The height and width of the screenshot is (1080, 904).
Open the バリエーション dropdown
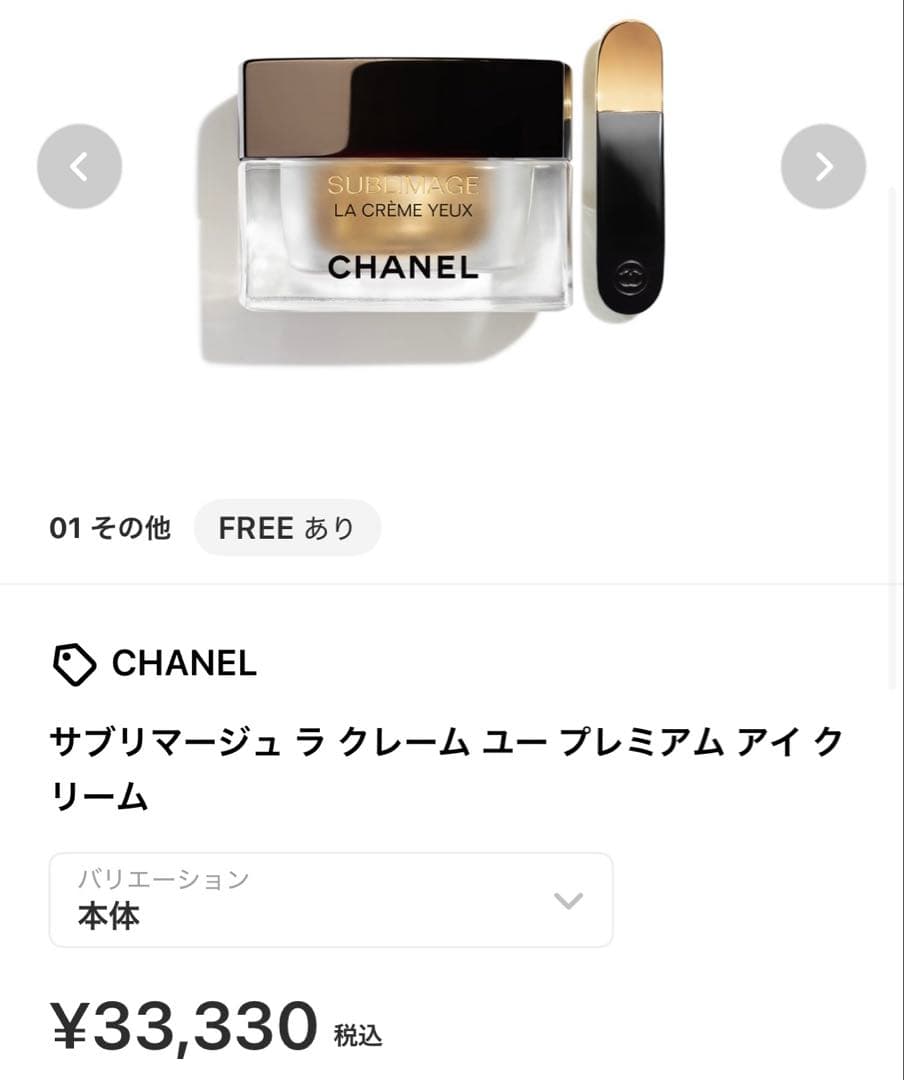330,899
